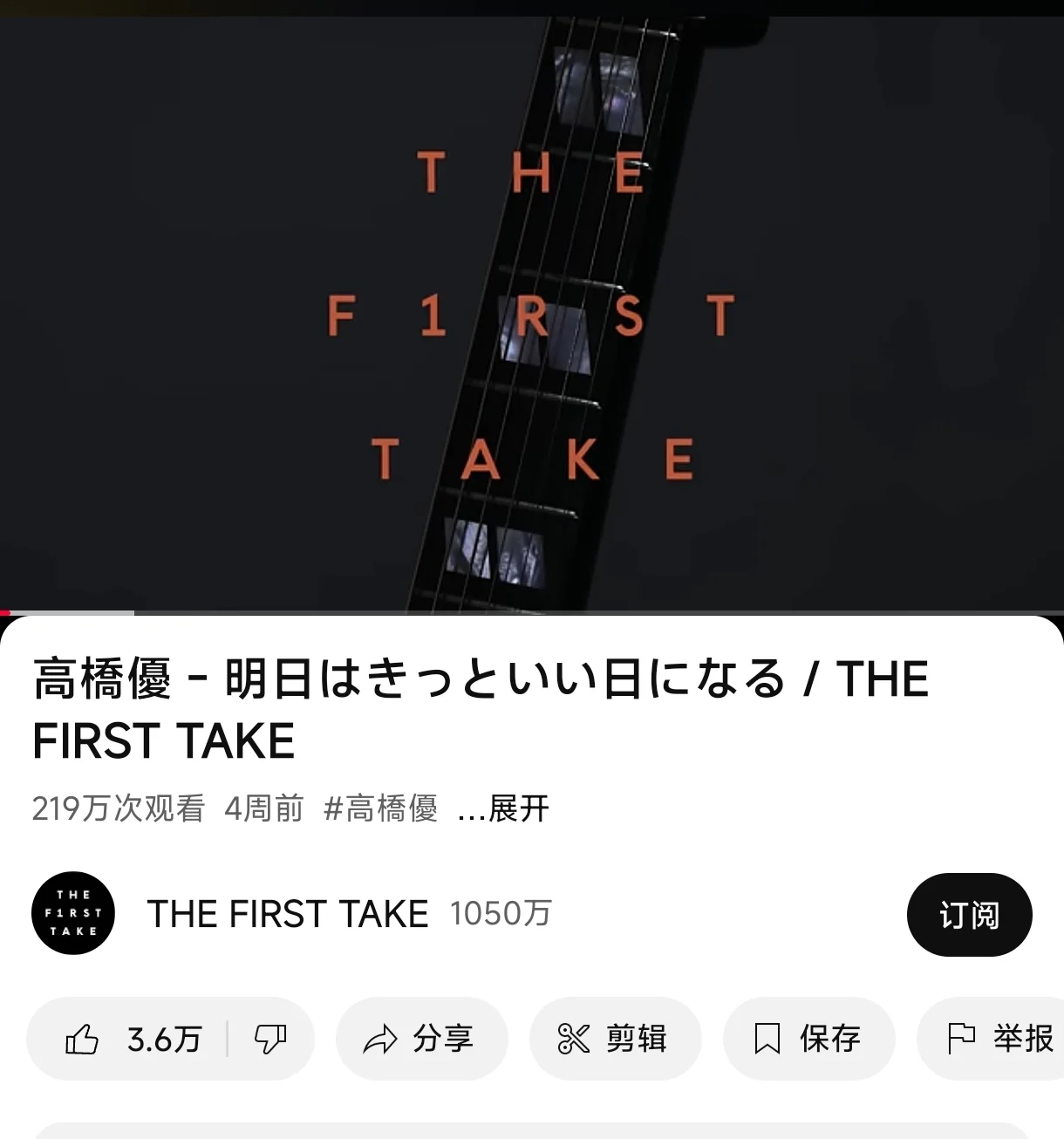Save the video with 保存
Image resolution: width=1064 pixels, height=1139 pixels.
[808, 1039]
